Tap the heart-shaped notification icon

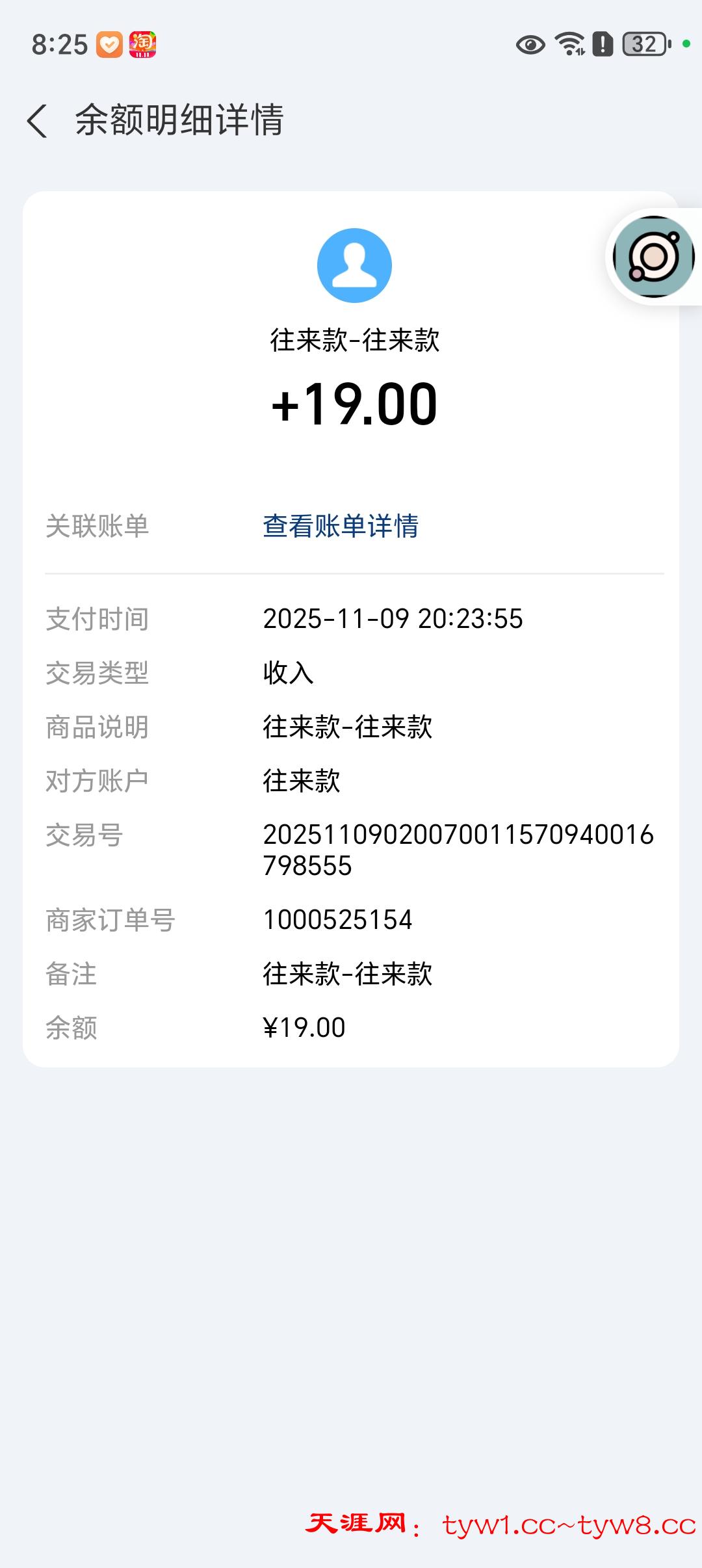click(x=109, y=44)
